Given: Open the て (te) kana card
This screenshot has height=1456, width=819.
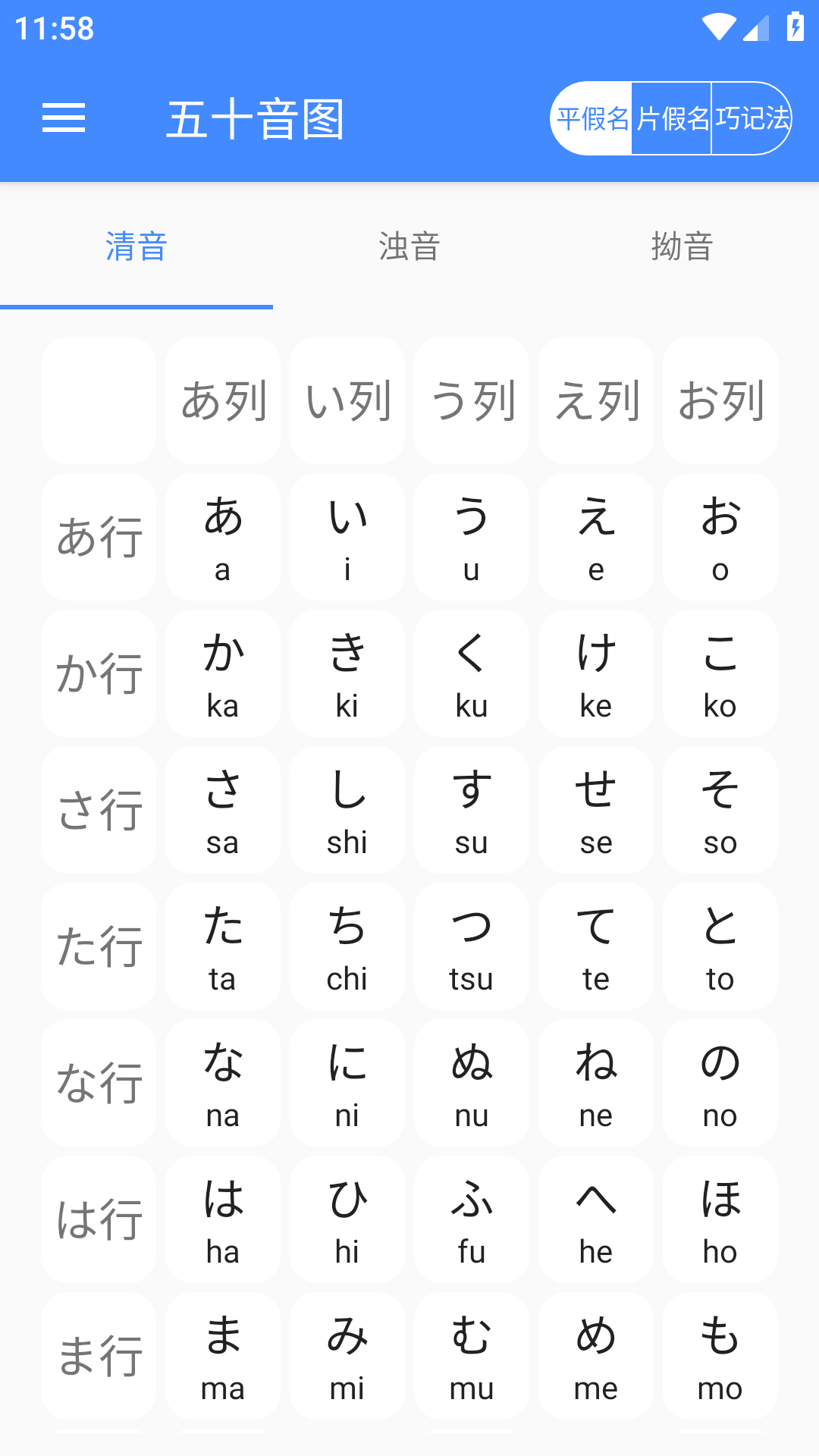Looking at the screenshot, I should pyautogui.click(x=595, y=946).
